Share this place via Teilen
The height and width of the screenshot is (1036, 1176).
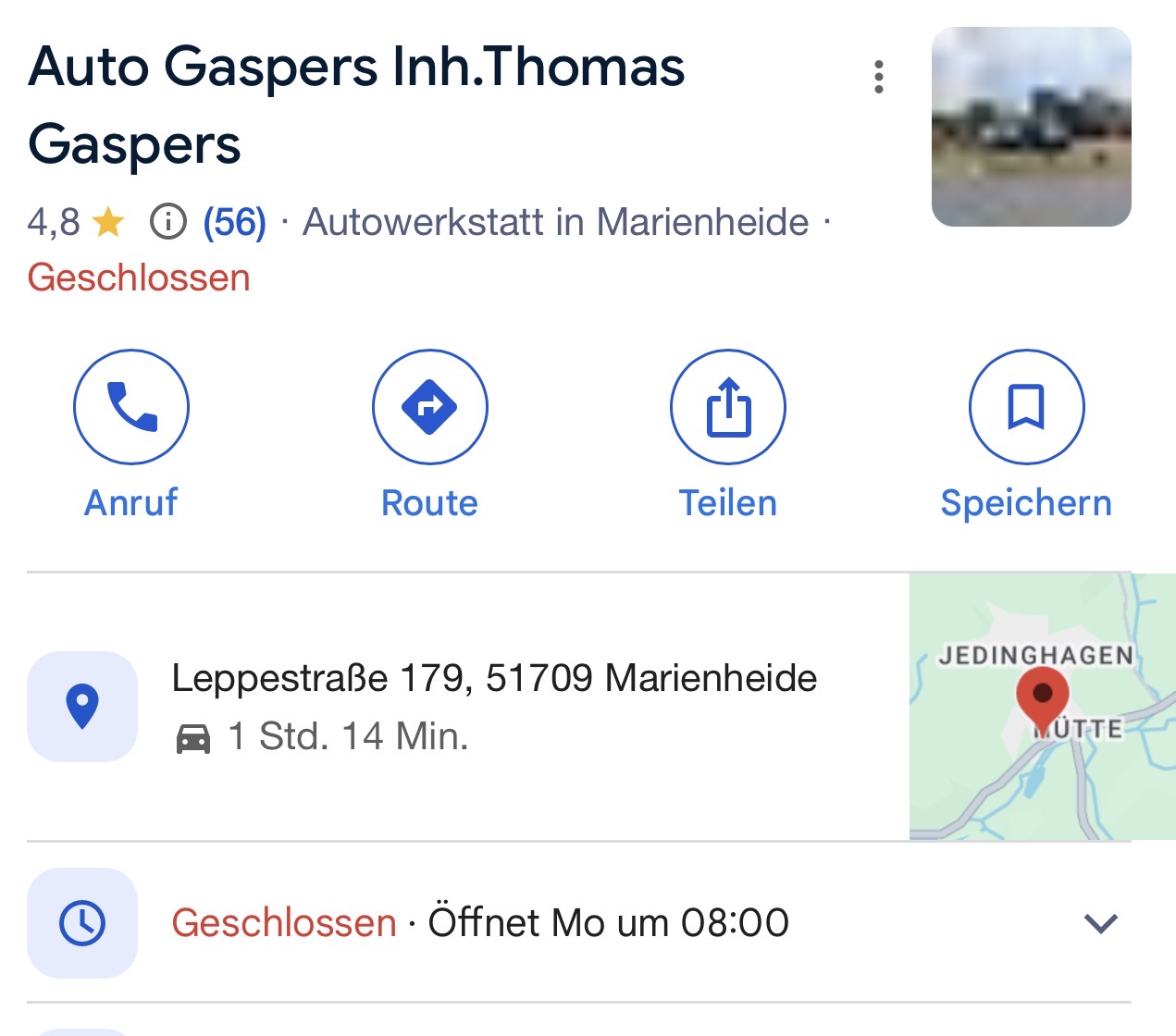pos(728,407)
